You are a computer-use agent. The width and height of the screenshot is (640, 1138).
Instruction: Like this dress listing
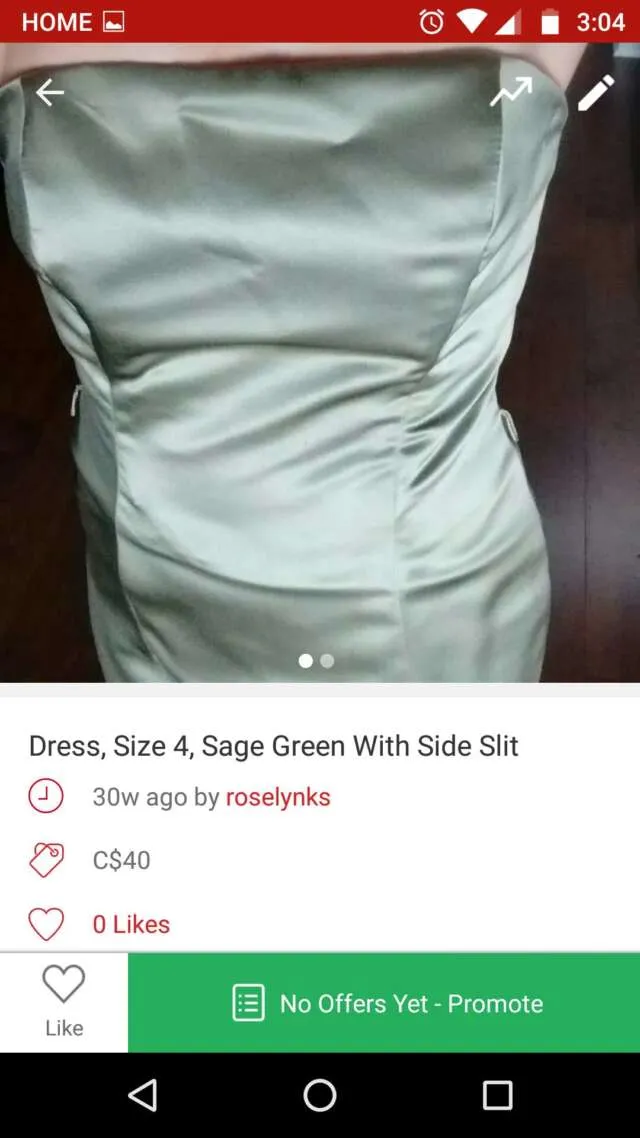(x=64, y=1002)
